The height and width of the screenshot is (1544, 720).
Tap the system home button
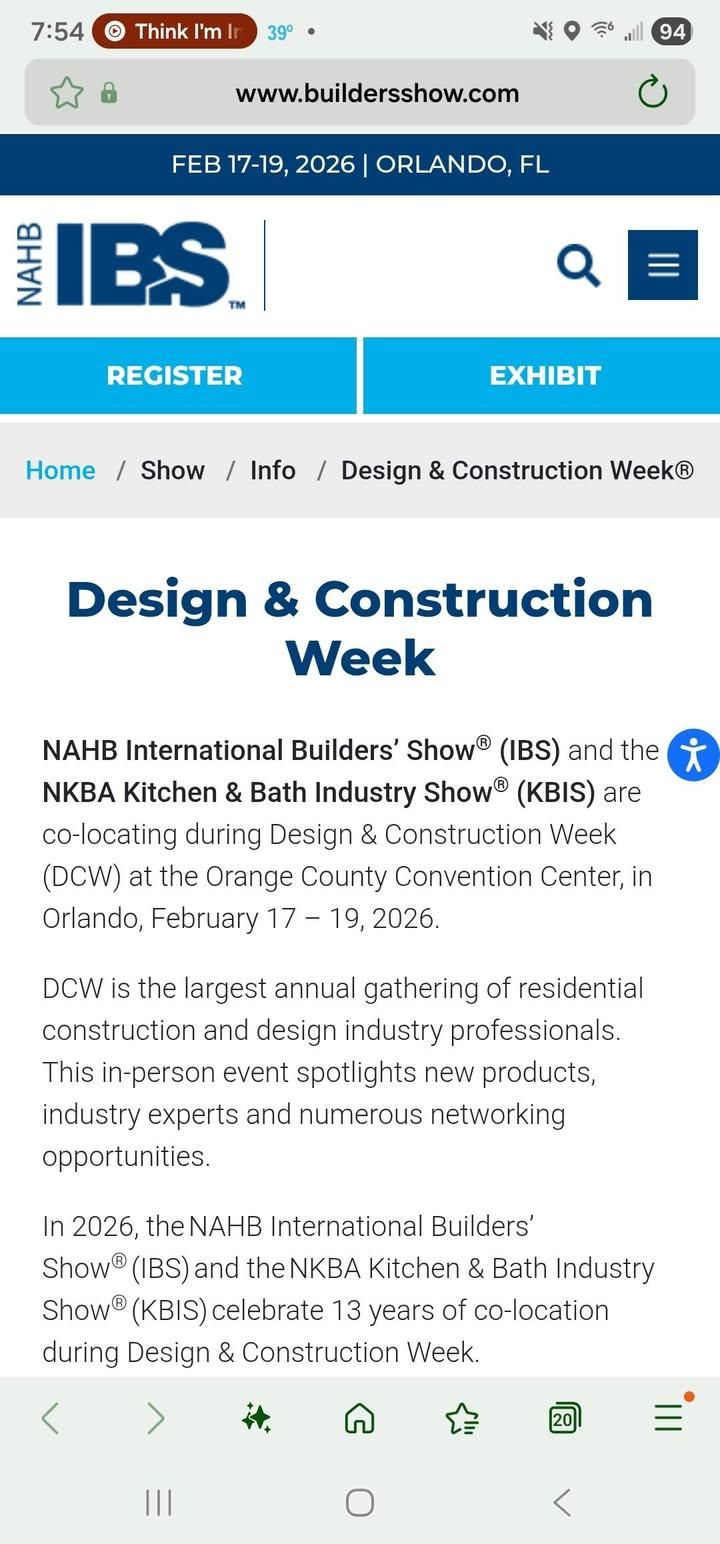(359, 1501)
